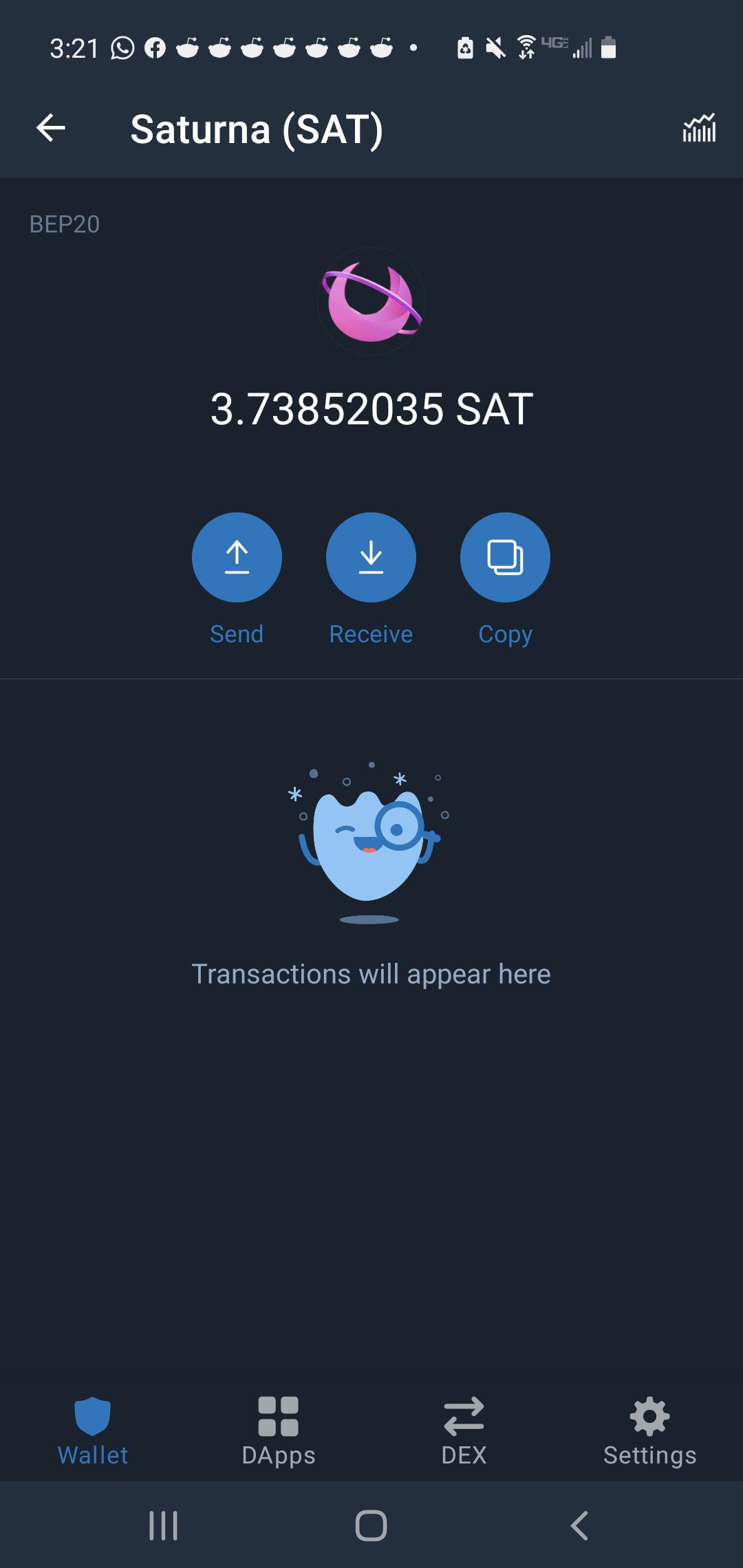This screenshot has width=743, height=1568.
Task: Select the Receive download icon
Action: click(371, 558)
